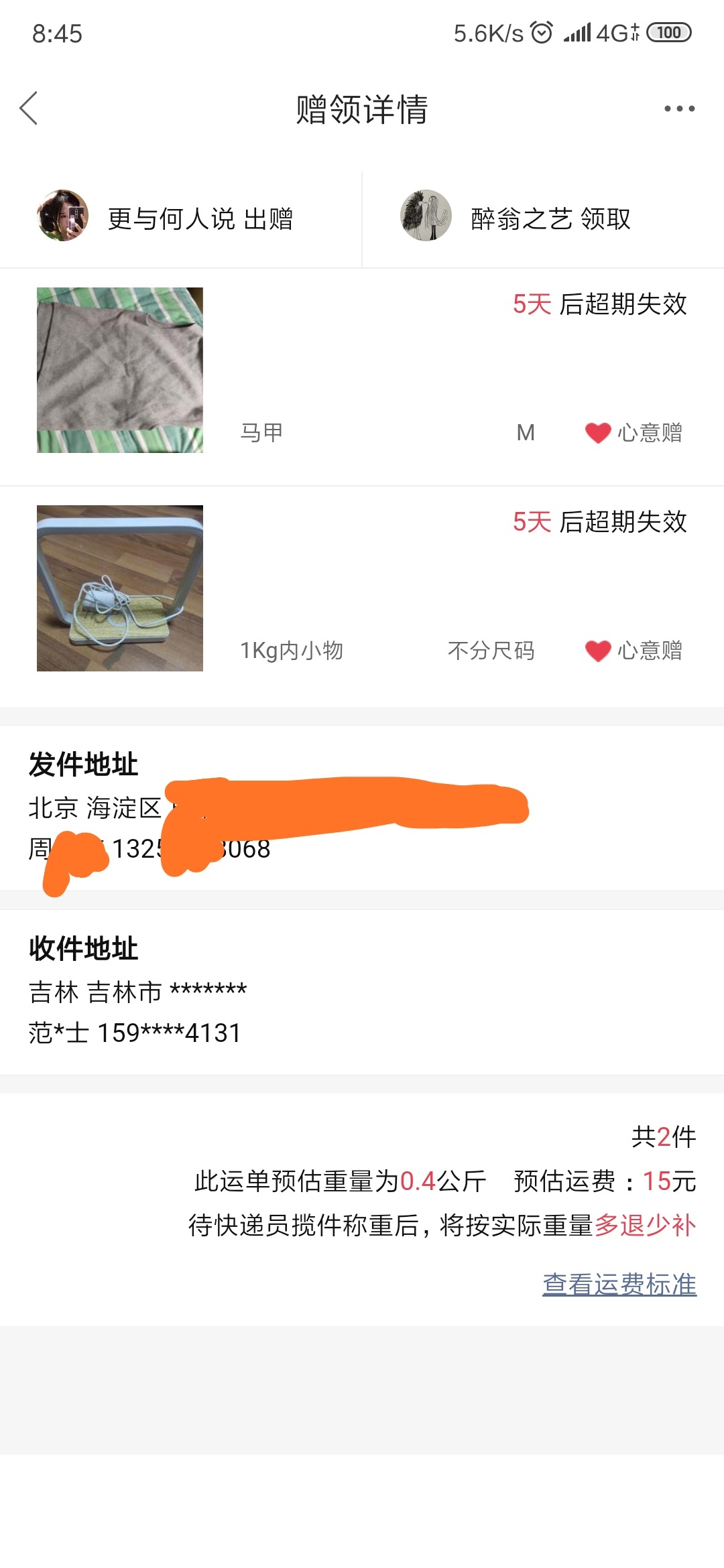Open the 查看运费标准 link

click(619, 1285)
